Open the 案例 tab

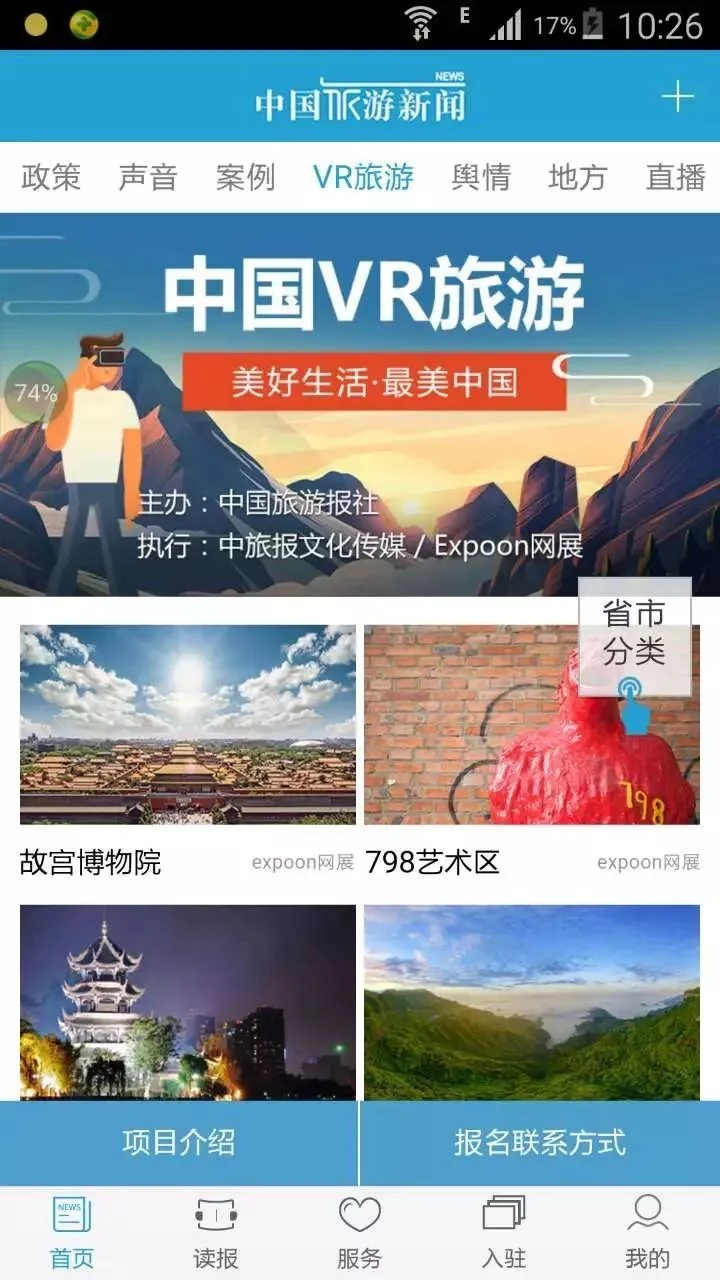click(x=245, y=177)
